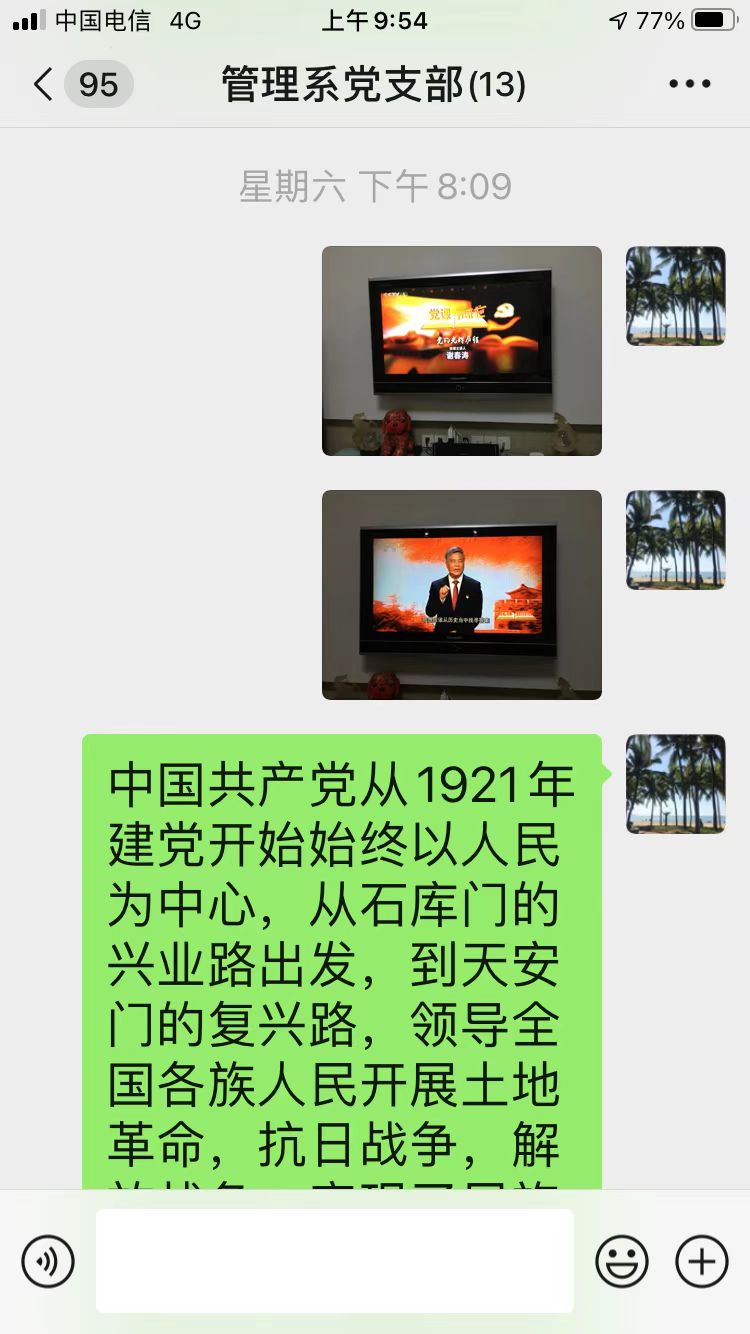Open the emoji sticker panel

[x=621, y=1261]
